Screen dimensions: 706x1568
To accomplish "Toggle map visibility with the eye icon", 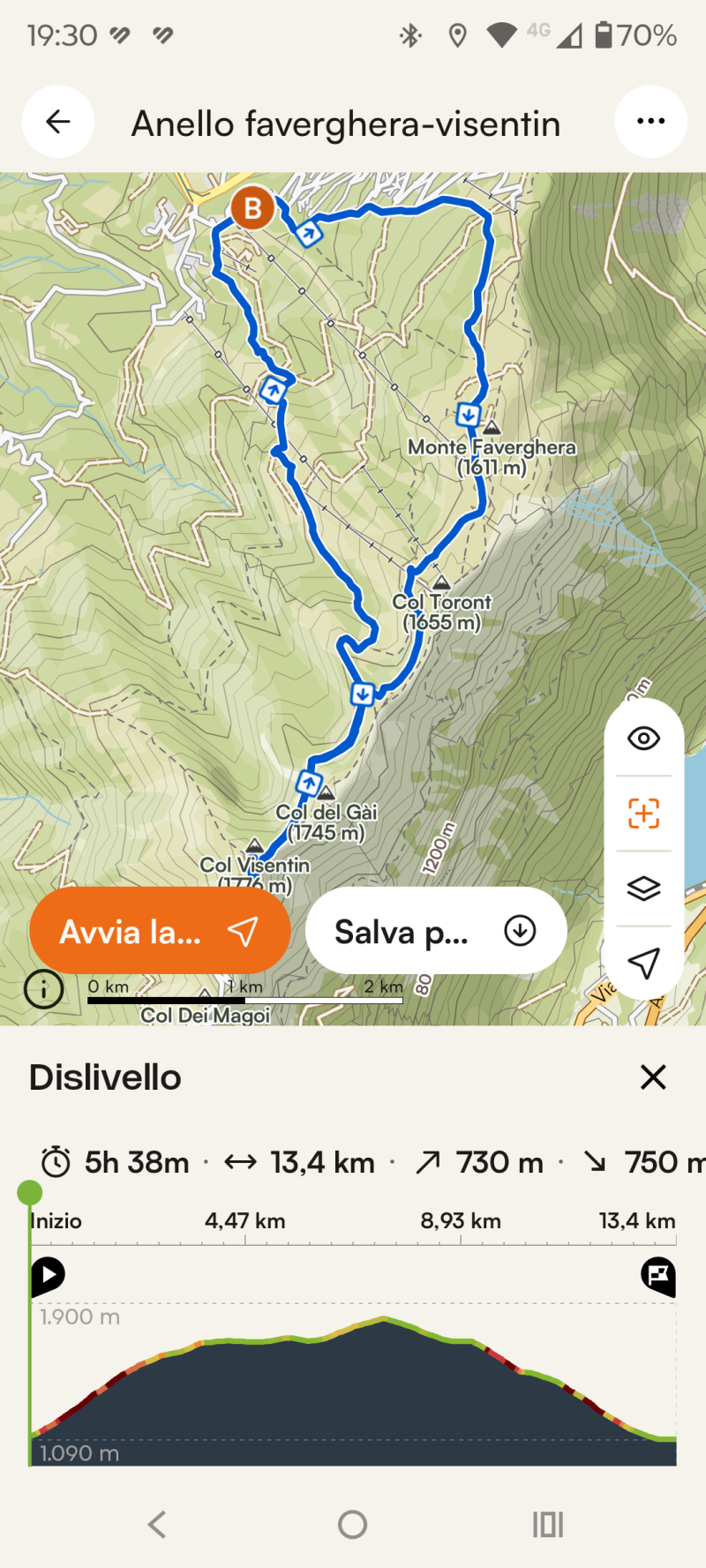I will click(x=643, y=739).
